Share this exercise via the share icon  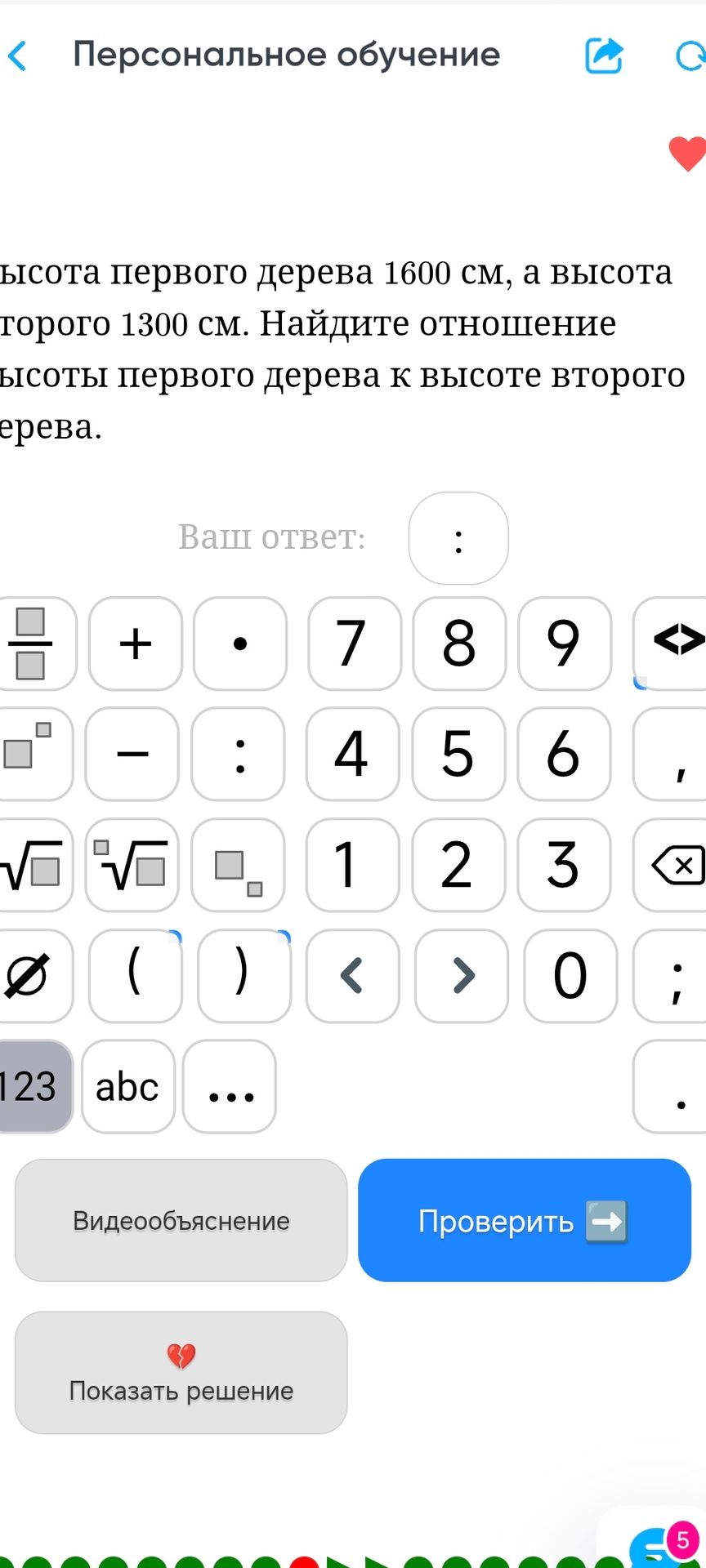coord(605,56)
